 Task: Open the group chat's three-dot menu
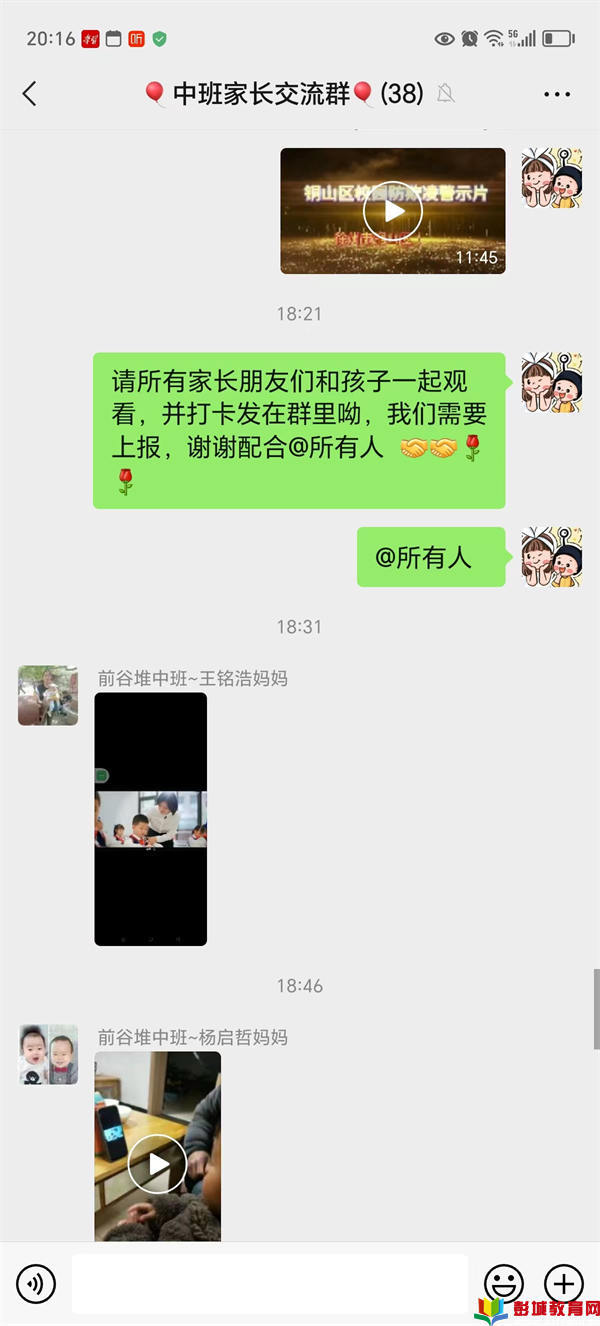click(x=557, y=94)
